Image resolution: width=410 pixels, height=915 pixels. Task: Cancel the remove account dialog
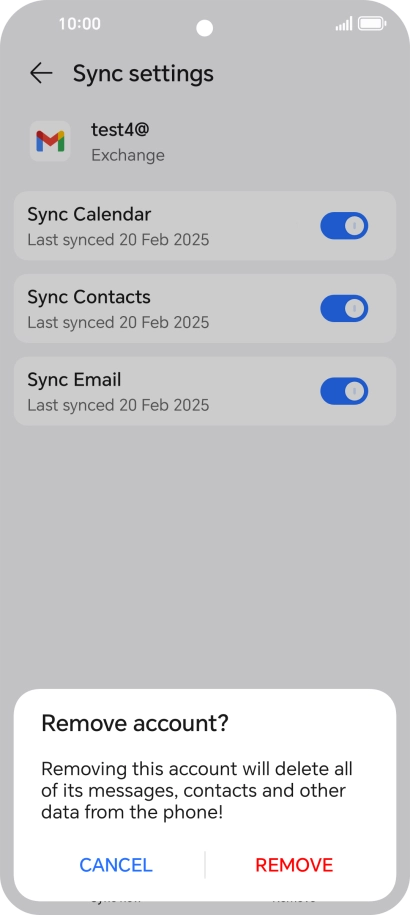115,864
